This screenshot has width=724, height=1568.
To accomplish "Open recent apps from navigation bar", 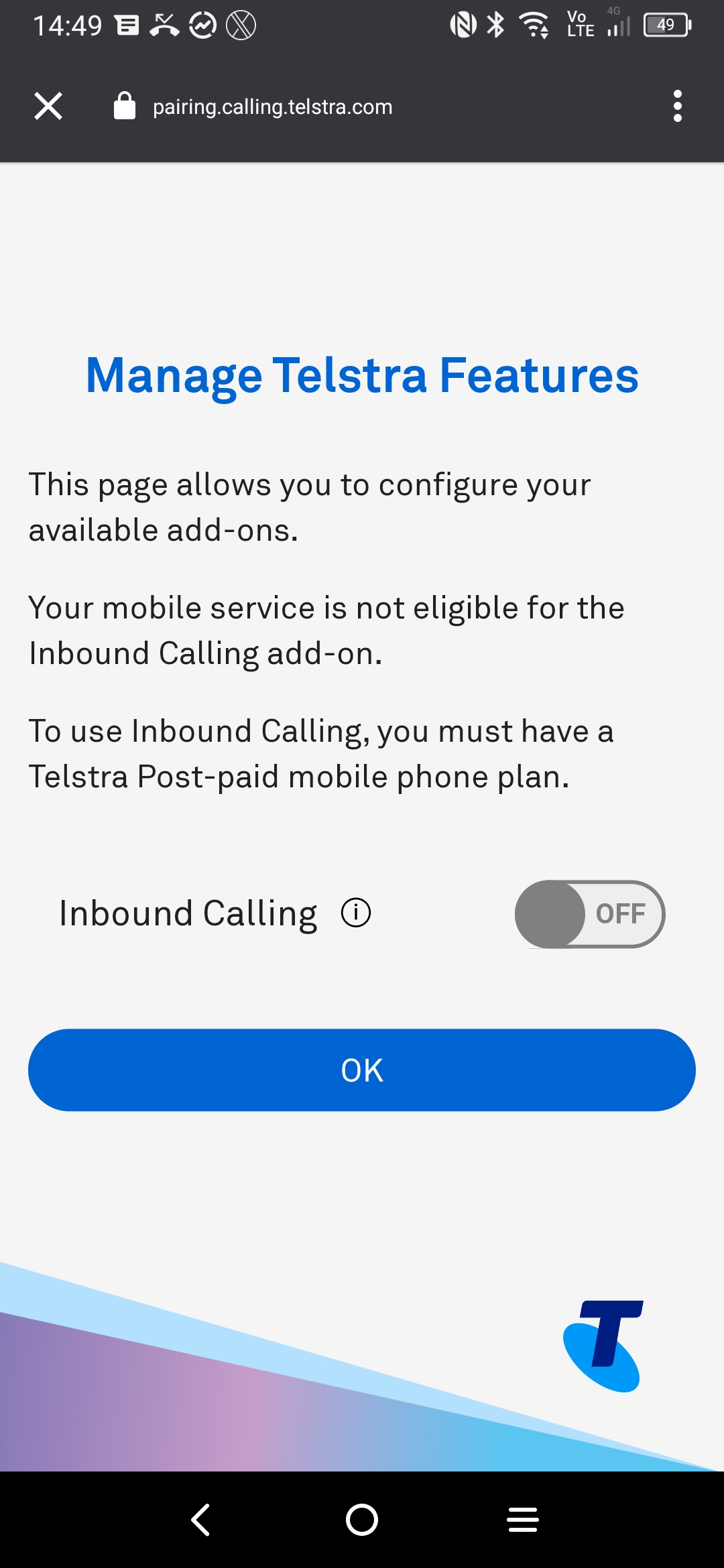I will [x=523, y=1520].
